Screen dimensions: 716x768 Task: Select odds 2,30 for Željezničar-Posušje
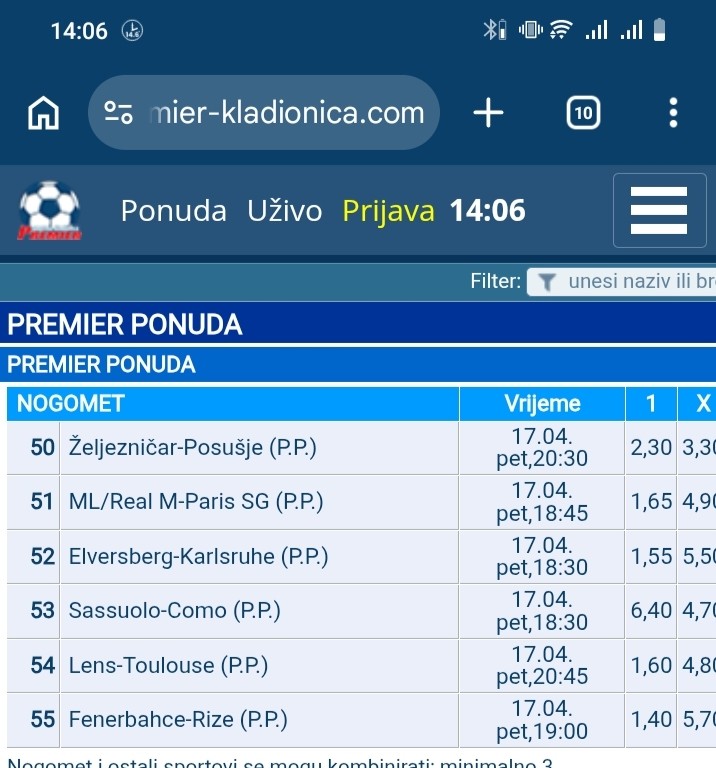click(x=651, y=448)
